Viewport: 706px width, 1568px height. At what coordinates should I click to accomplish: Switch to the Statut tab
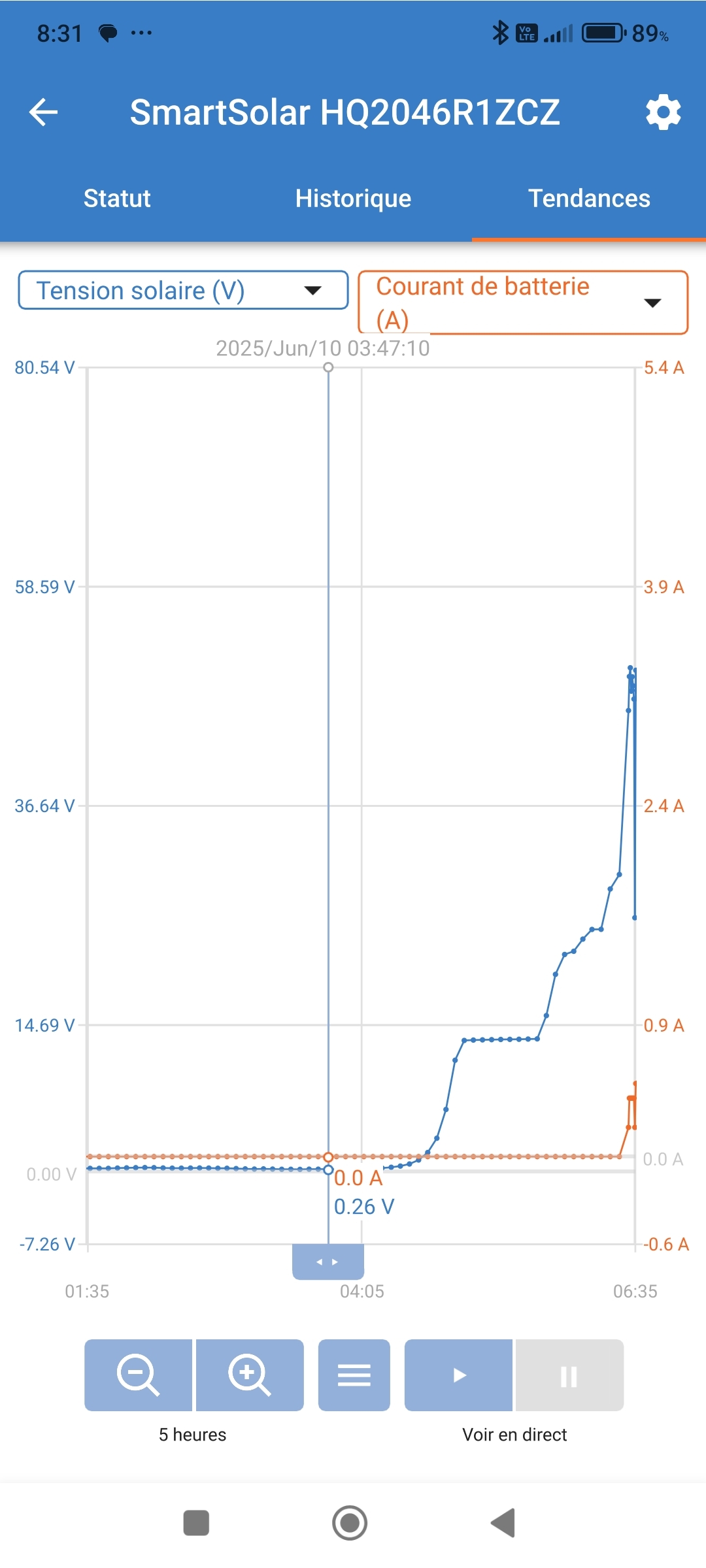pyautogui.click(x=117, y=199)
